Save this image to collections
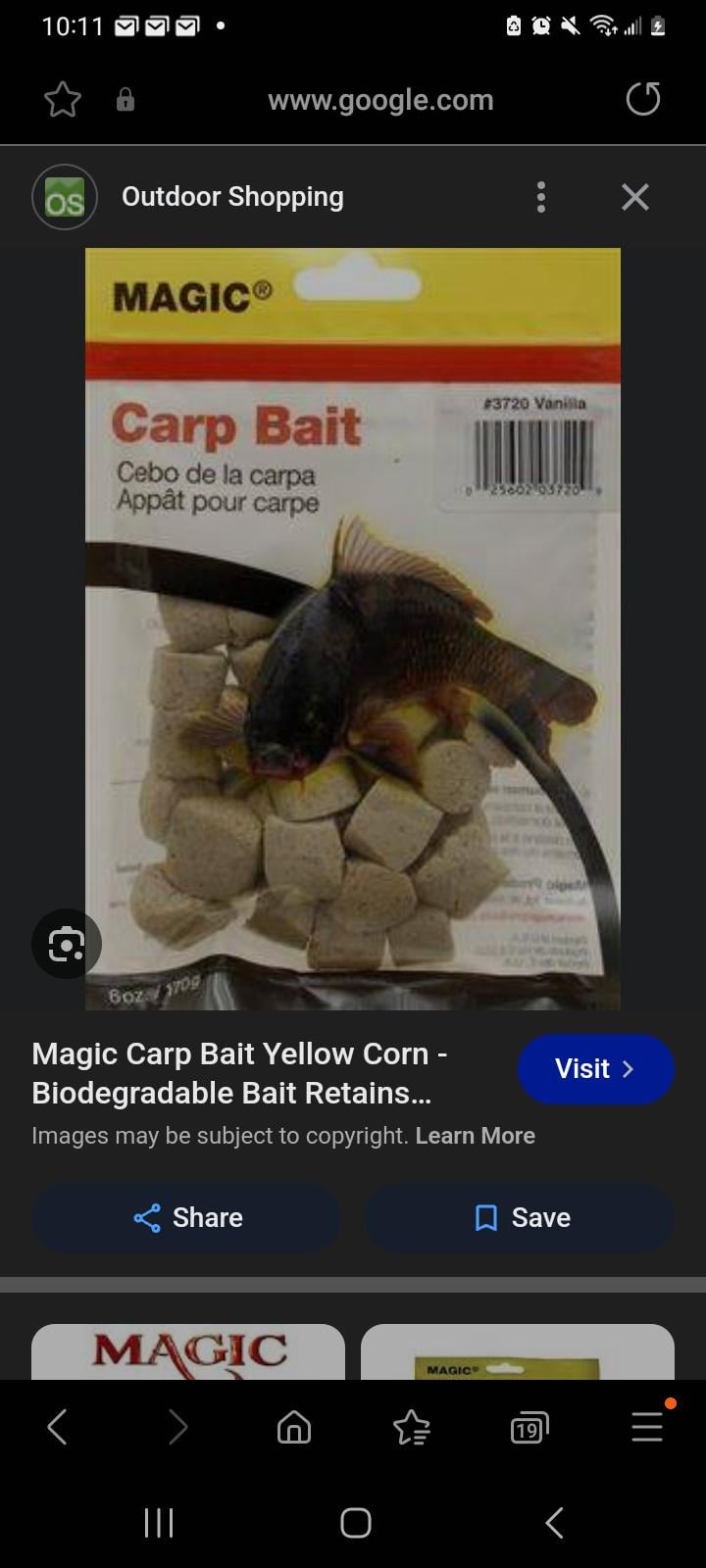The width and height of the screenshot is (706, 1568). (x=521, y=1218)
